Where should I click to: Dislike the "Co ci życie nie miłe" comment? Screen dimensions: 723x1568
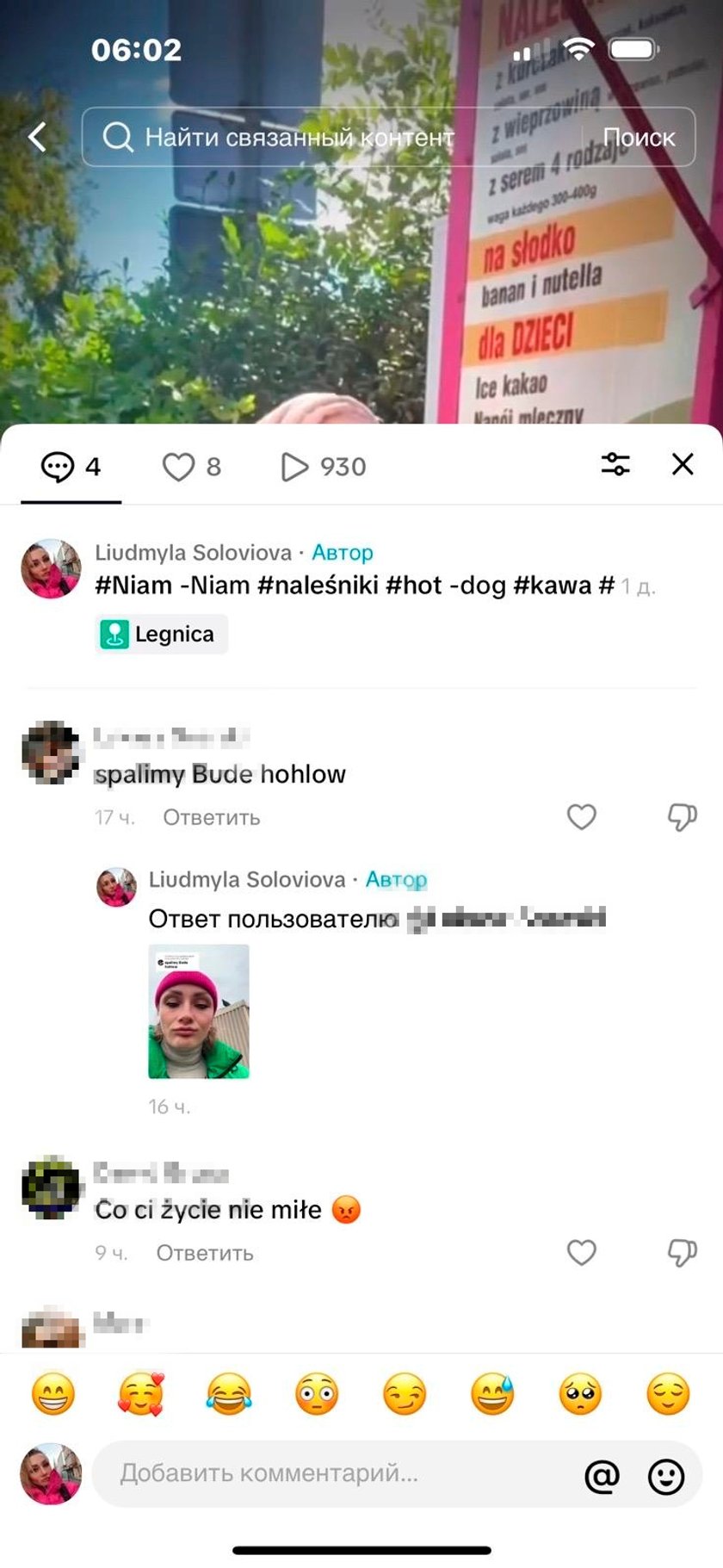683,1253
